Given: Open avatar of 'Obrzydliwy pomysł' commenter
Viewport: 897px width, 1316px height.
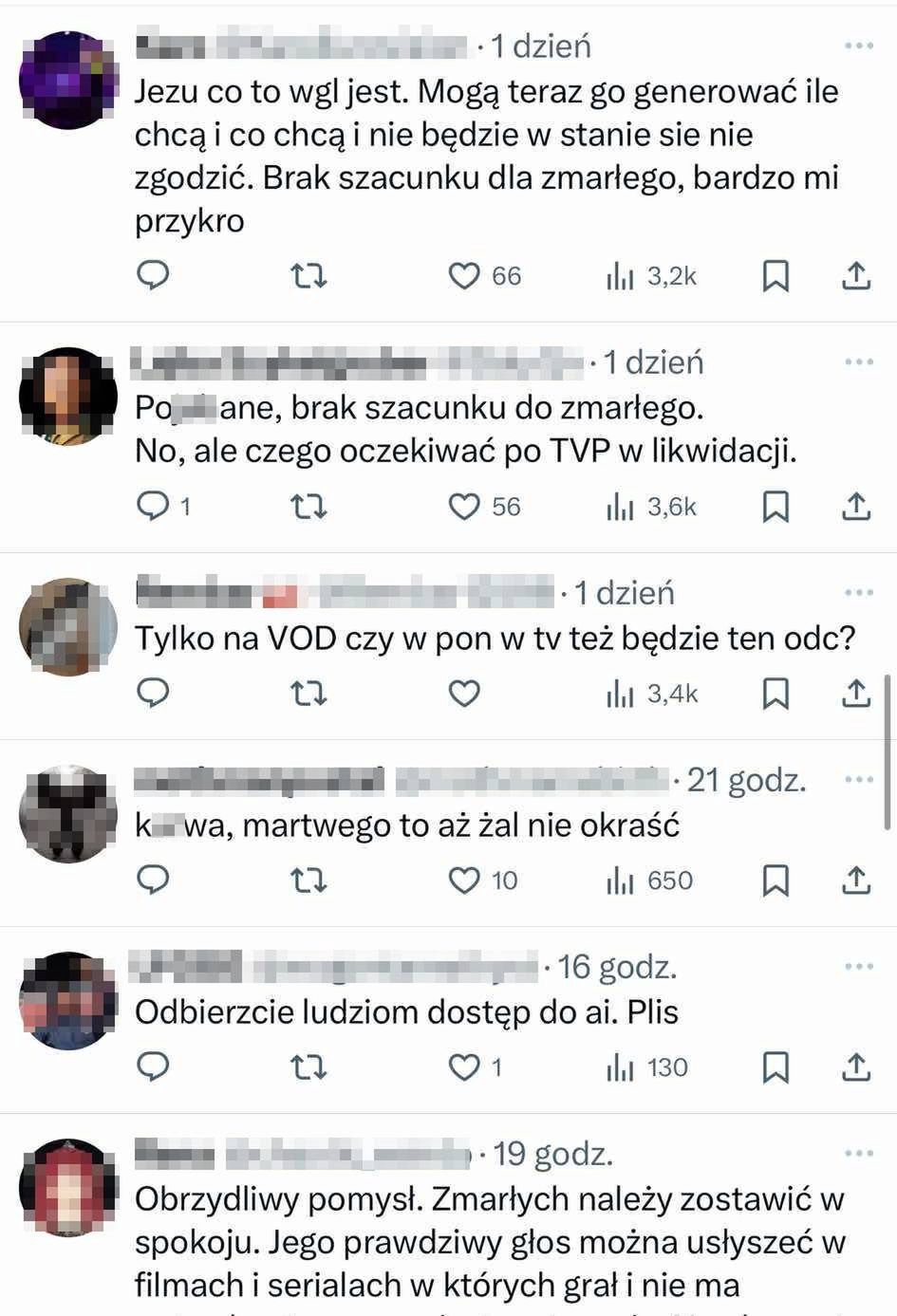Looking at the screenshot, I should click(x=67, y=1188).
